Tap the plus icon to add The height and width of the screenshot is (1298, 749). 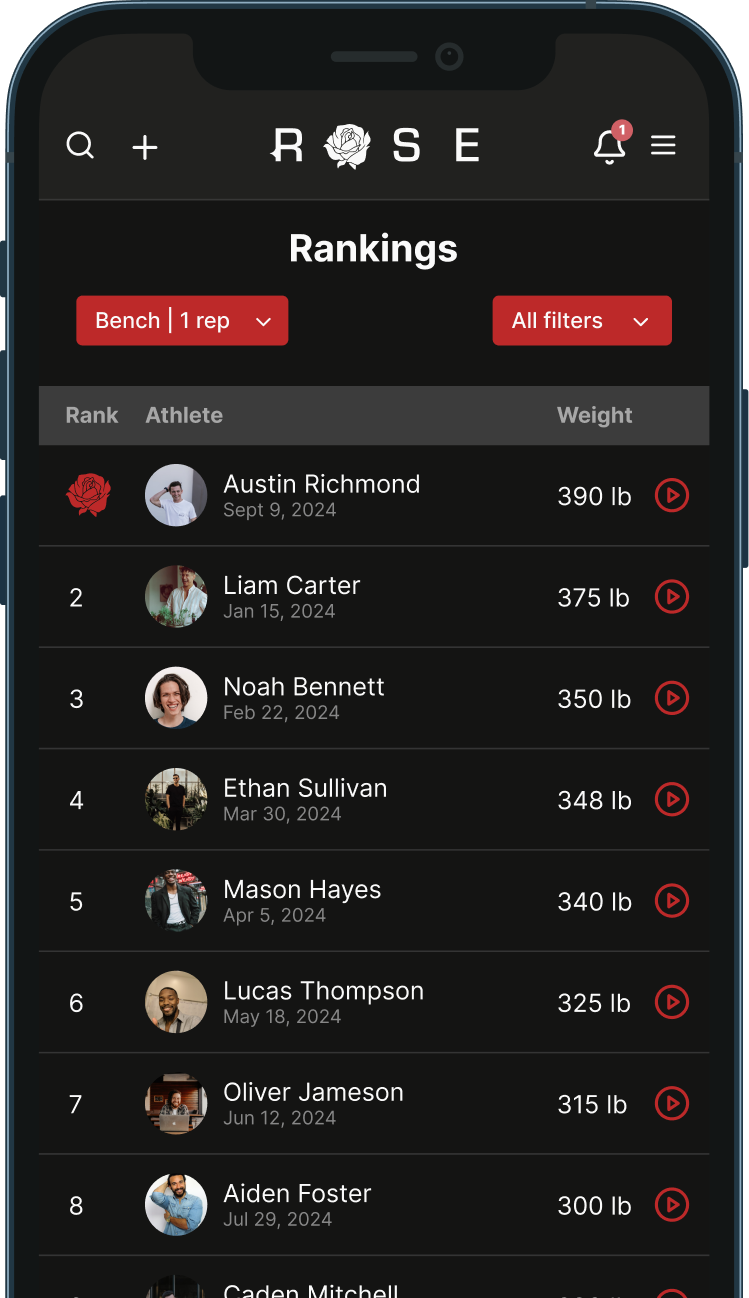pos(145,148)
